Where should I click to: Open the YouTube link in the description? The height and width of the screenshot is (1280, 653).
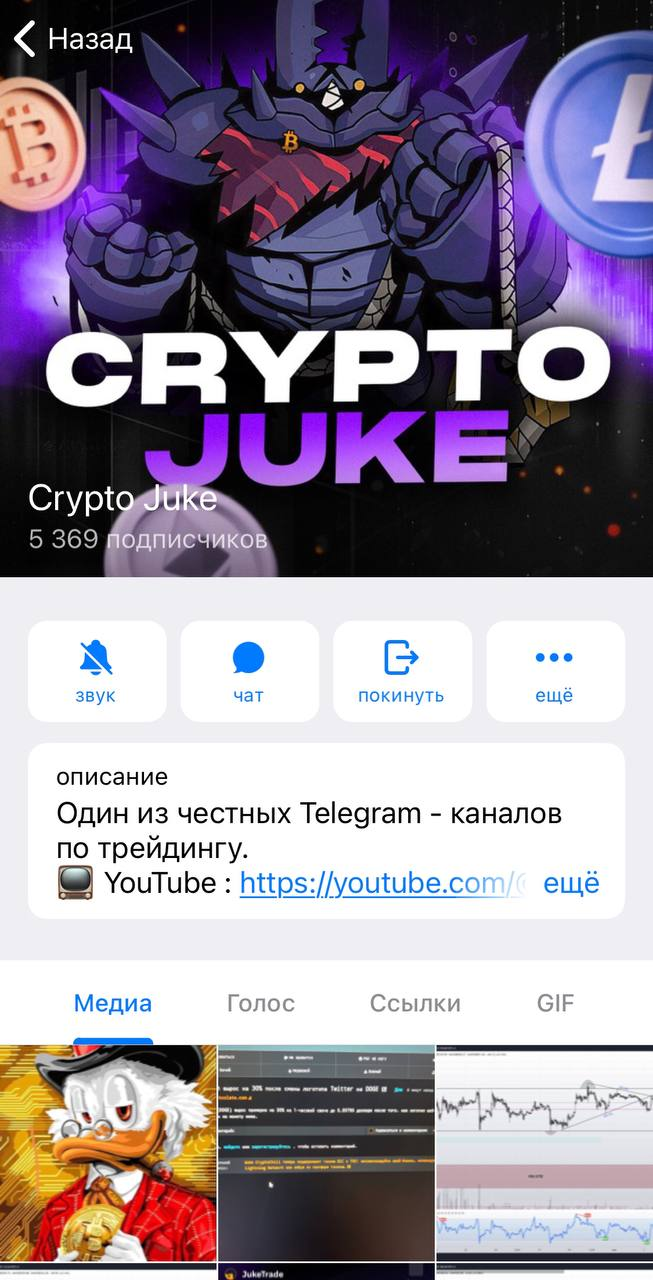pos(380,883)
